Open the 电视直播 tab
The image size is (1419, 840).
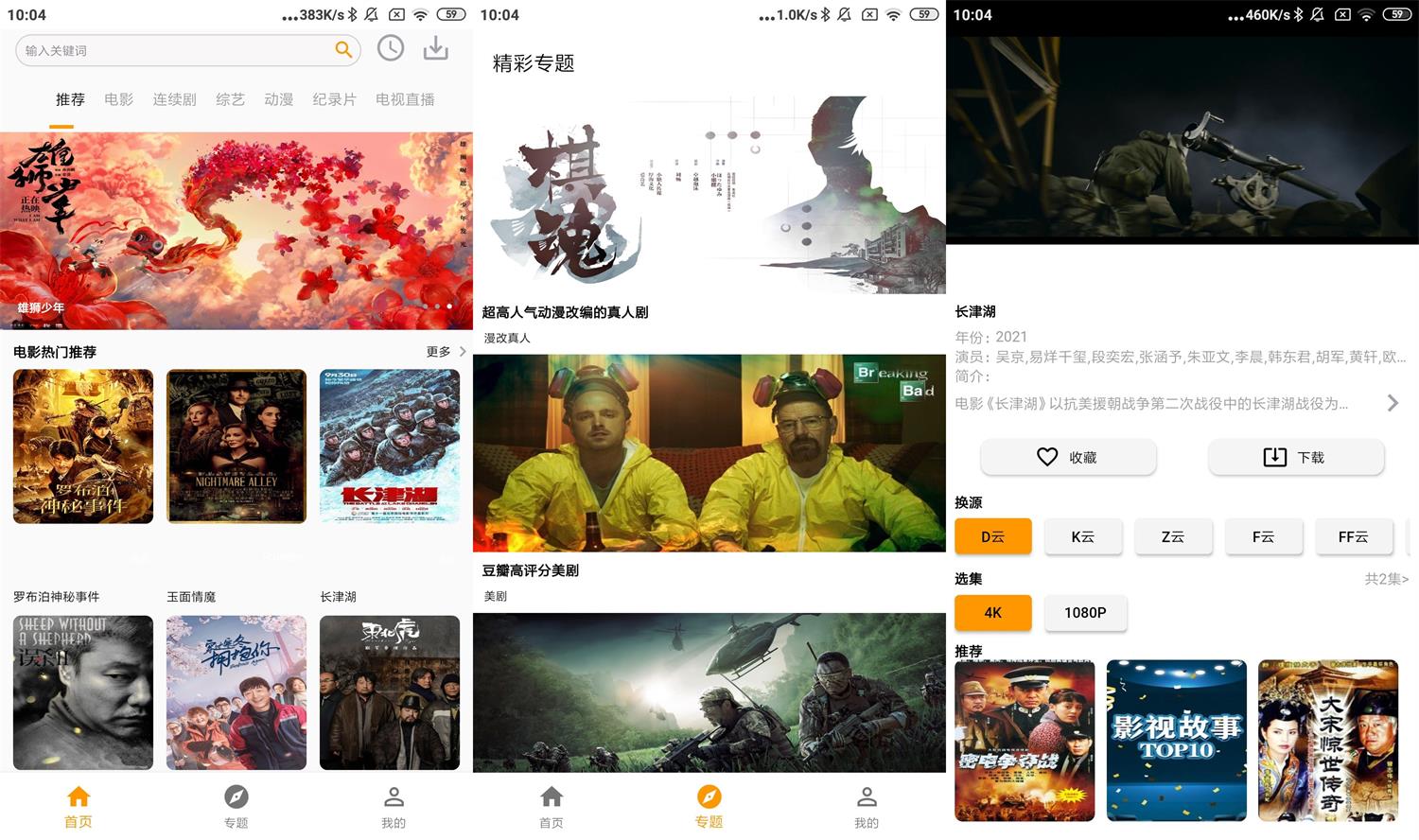[405, 99]
